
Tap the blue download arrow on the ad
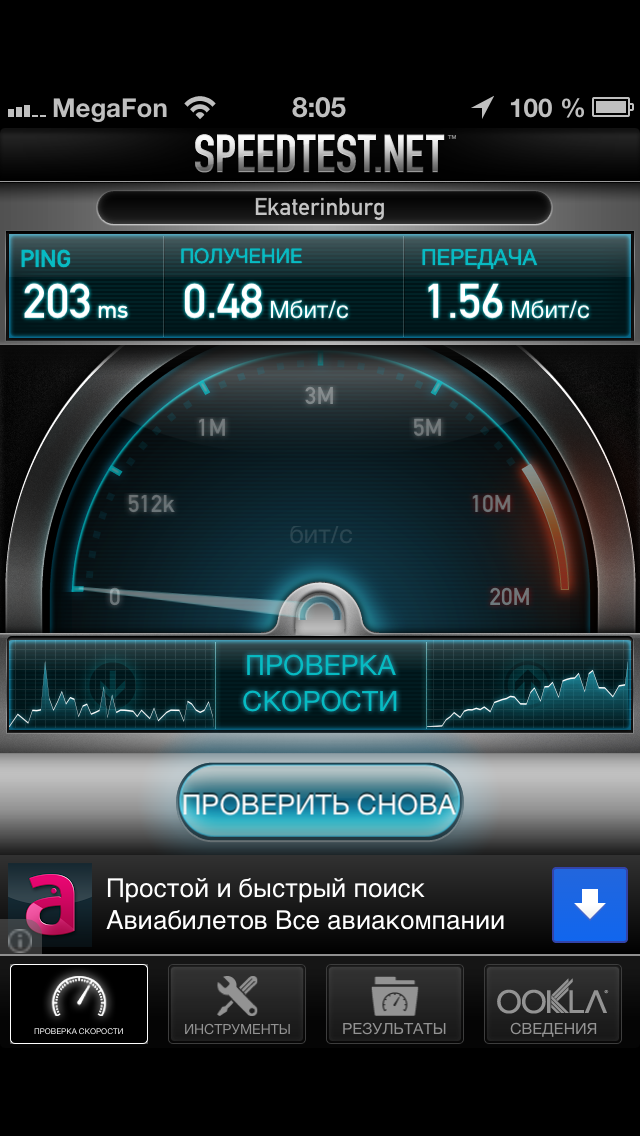[590, 905]
